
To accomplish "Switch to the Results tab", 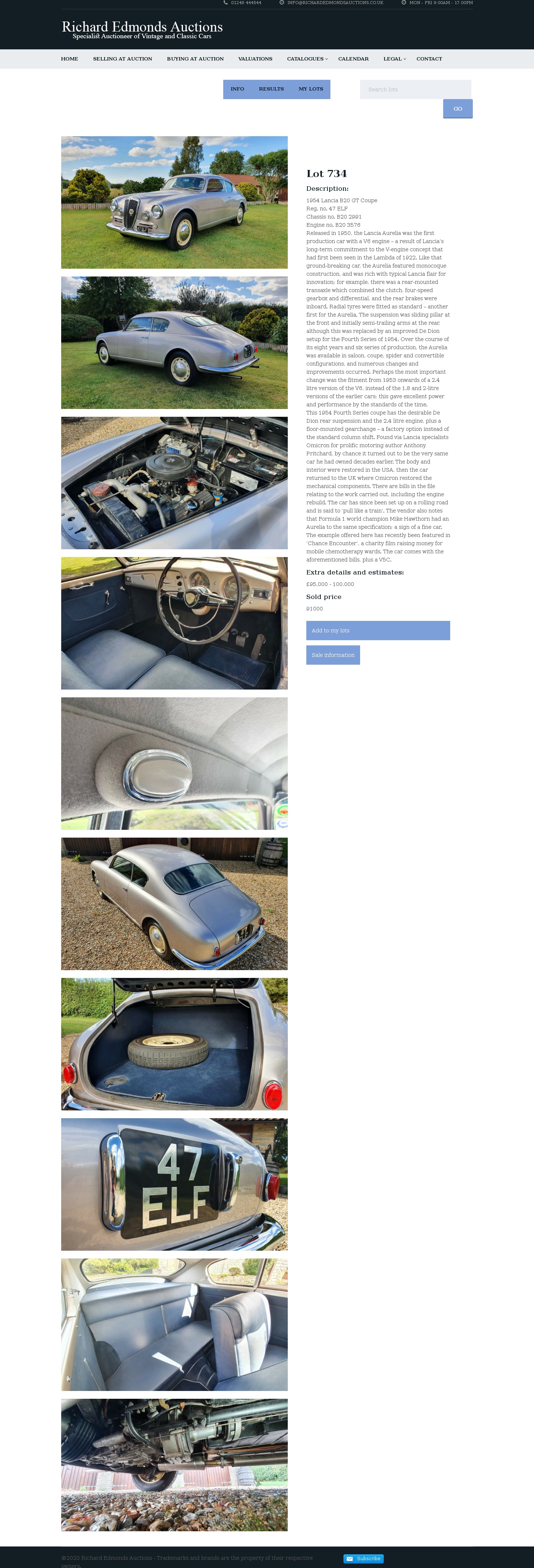I will pos(271,89).
